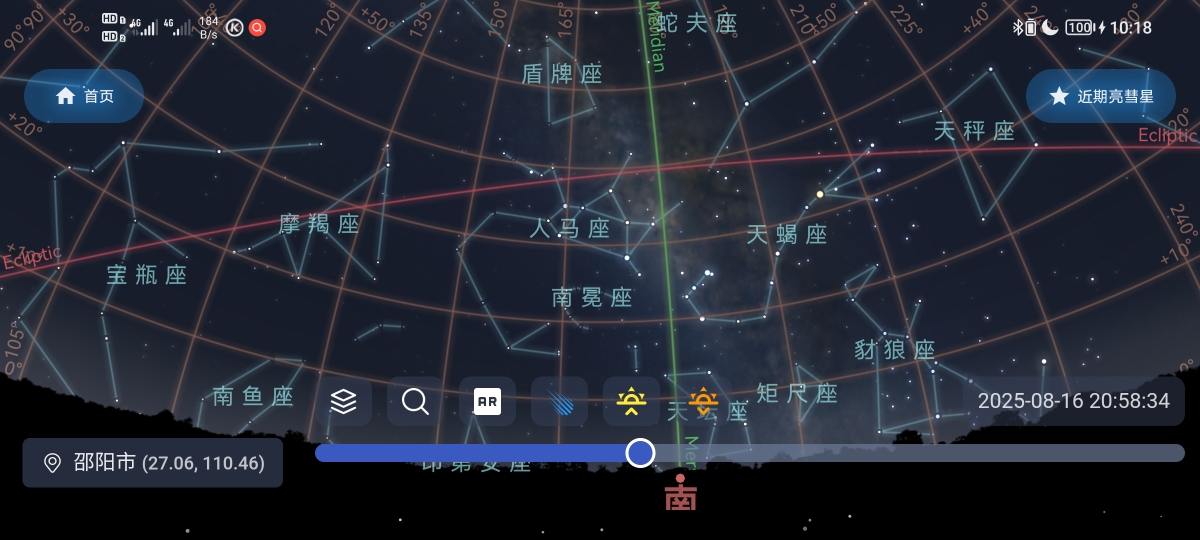Screen dimensions: 1200x540
Task: Jump to sunset time
Action: (x=703, y=401)
